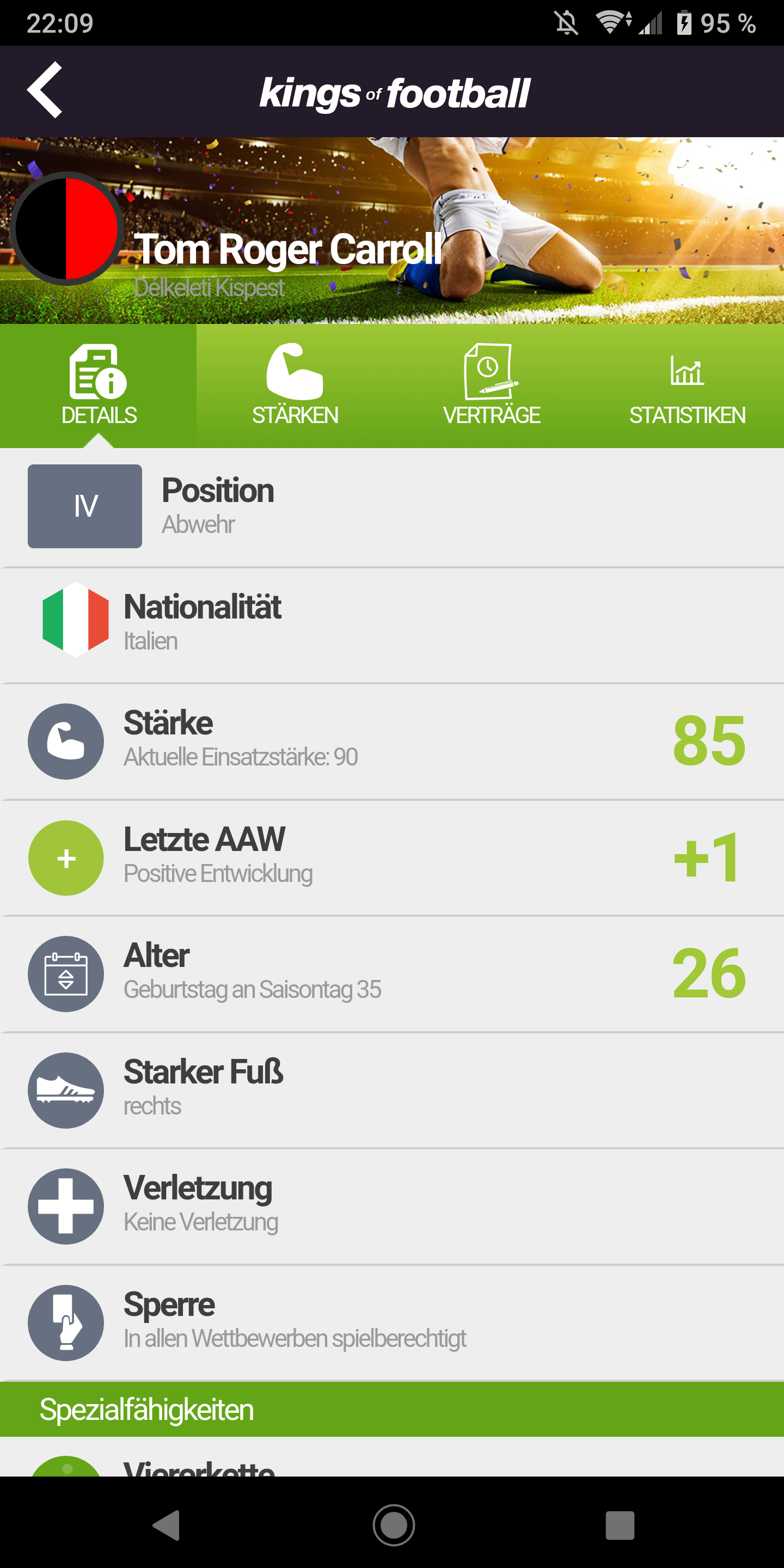Switch to the Statistiken tab

coord(687,386)
